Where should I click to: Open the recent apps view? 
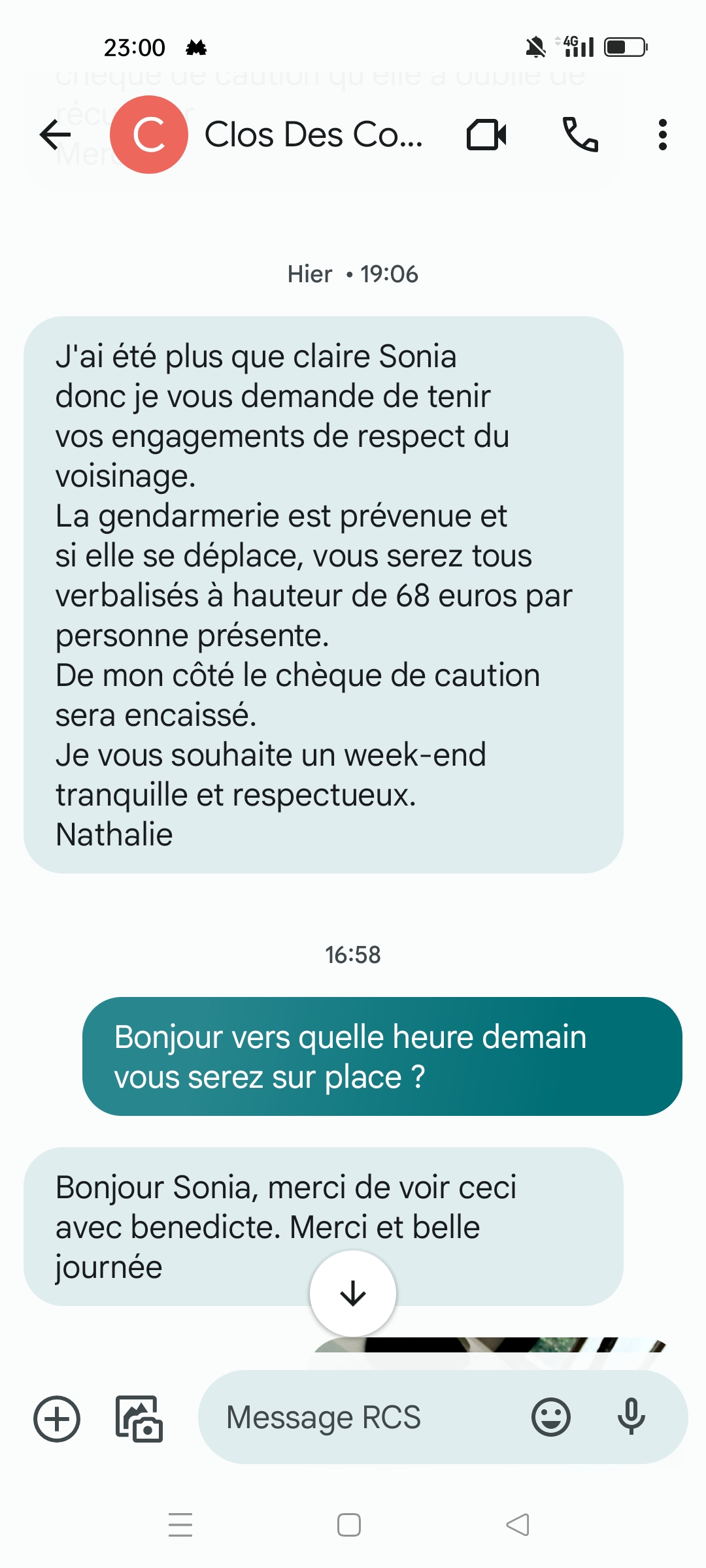pos(180,1525)
